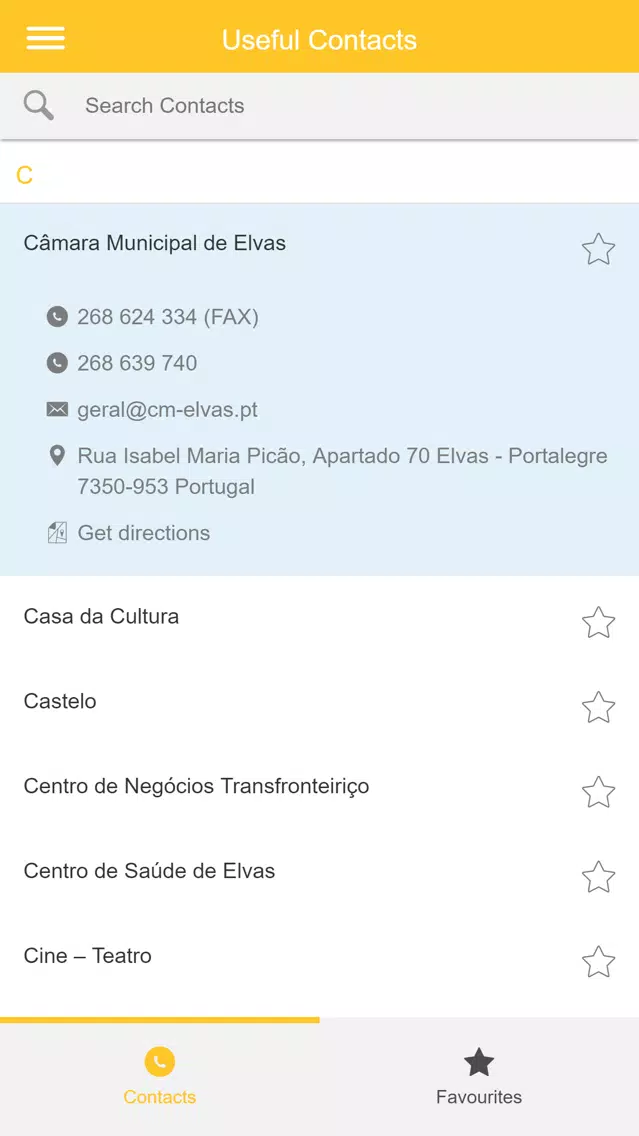Image resolution: width=639 pixels, height=1136 pixels.
Task: Add Castelo to favourites
Action: 598,707
